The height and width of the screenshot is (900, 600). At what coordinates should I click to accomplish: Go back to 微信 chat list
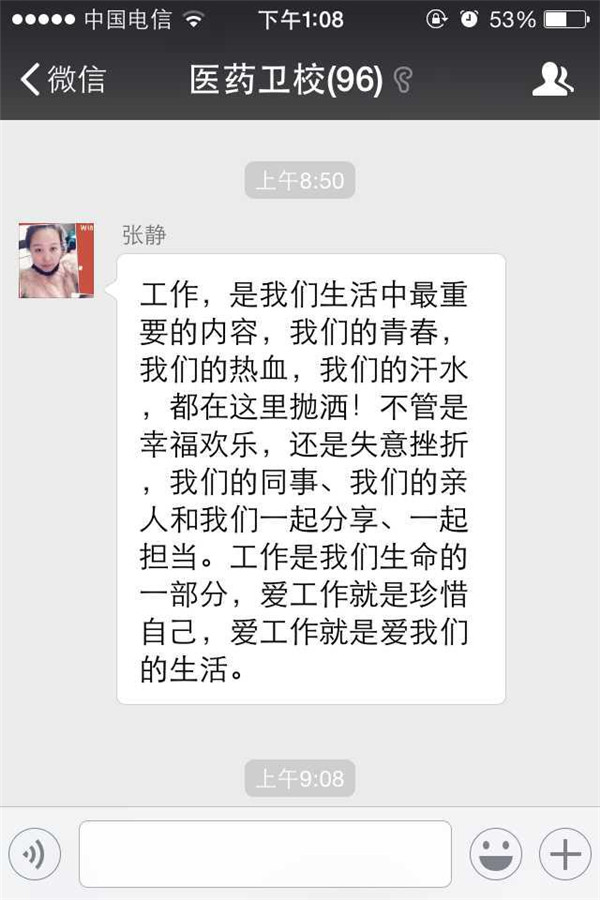[x=62, y=80]
